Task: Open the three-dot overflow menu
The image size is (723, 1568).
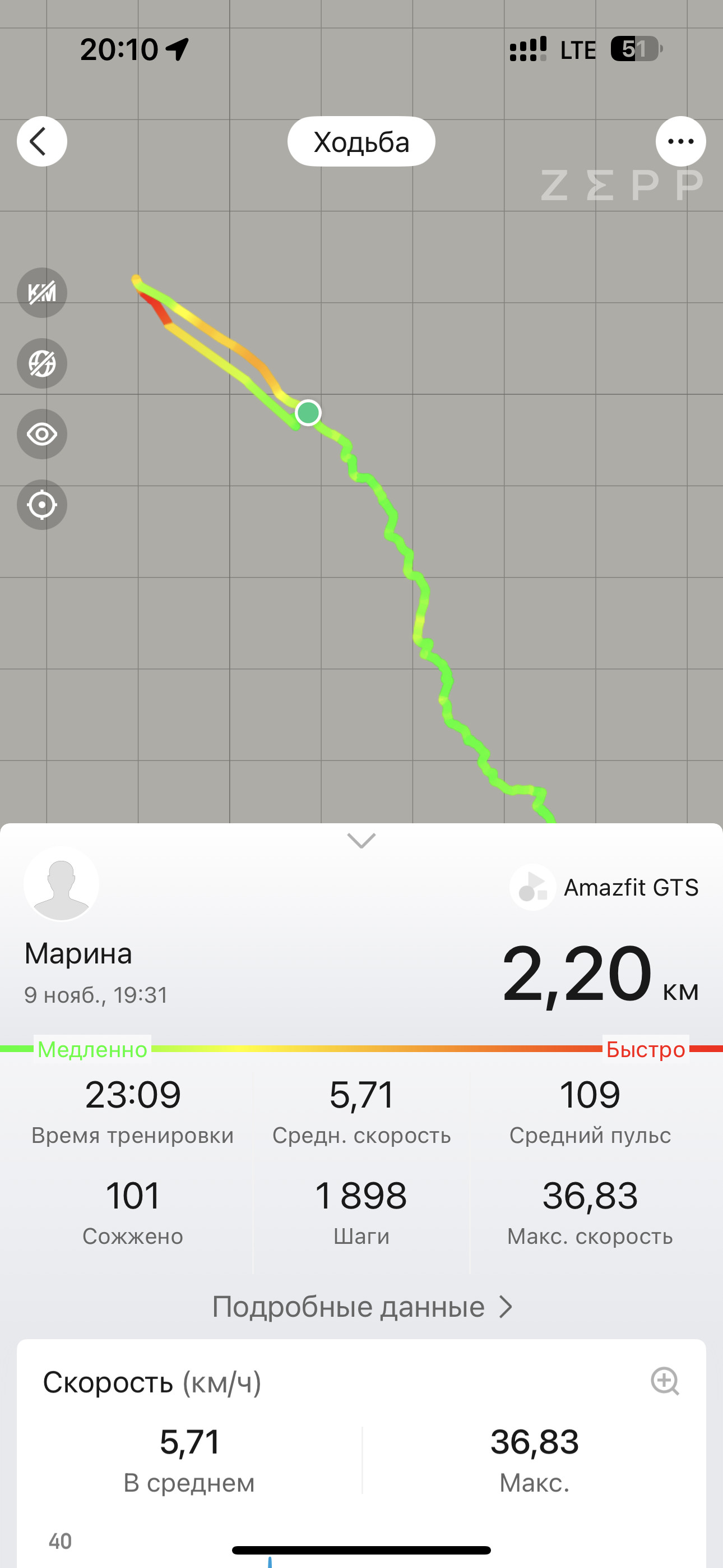Action: [x=680, y=141]
